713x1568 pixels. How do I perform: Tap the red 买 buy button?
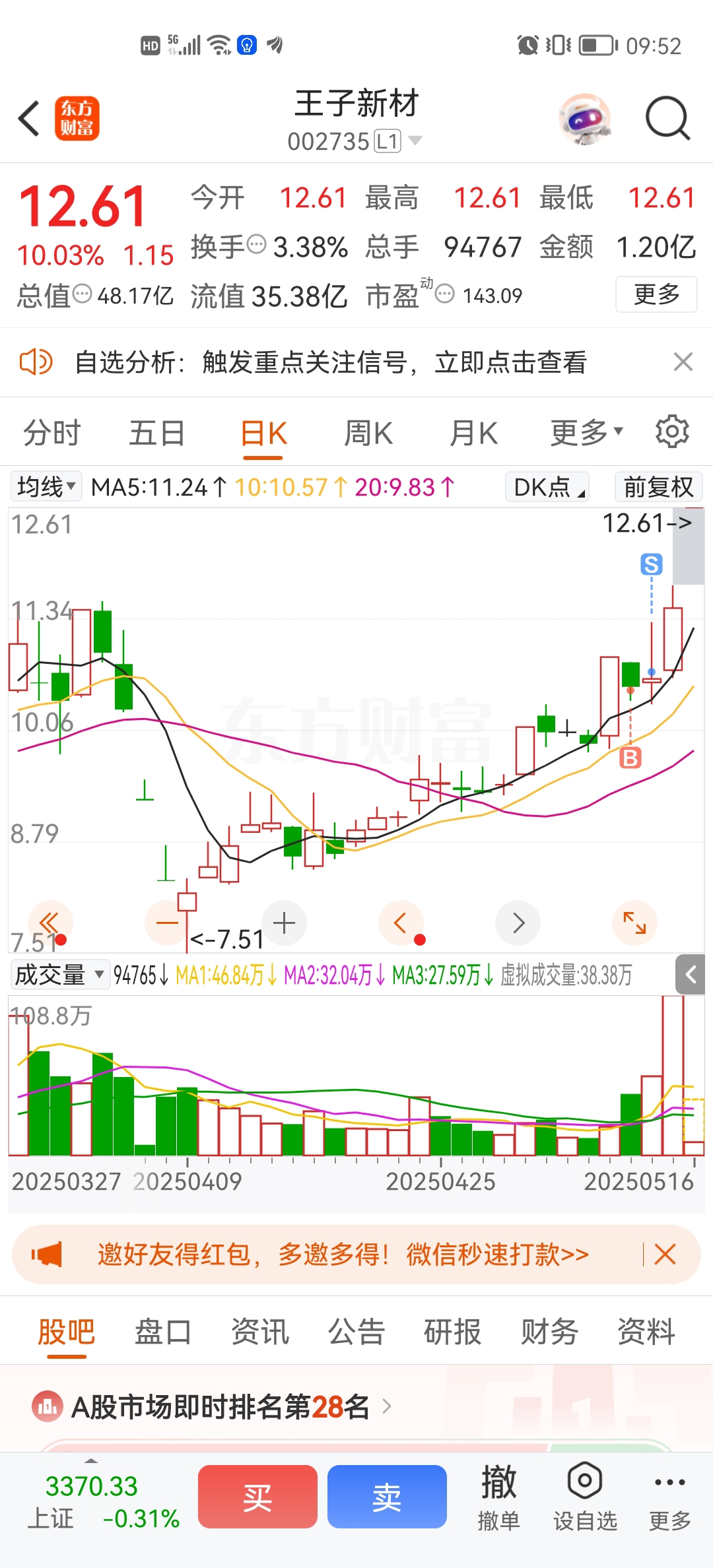point(257,1497)
